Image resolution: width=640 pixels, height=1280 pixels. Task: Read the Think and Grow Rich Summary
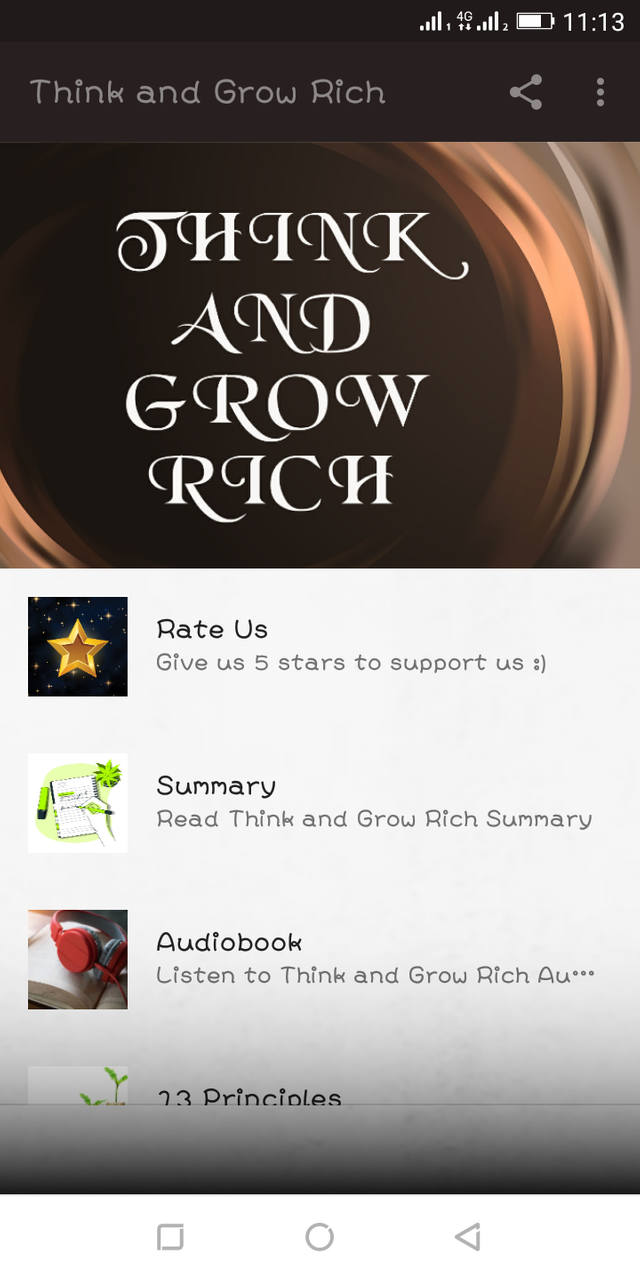(320, 803)
